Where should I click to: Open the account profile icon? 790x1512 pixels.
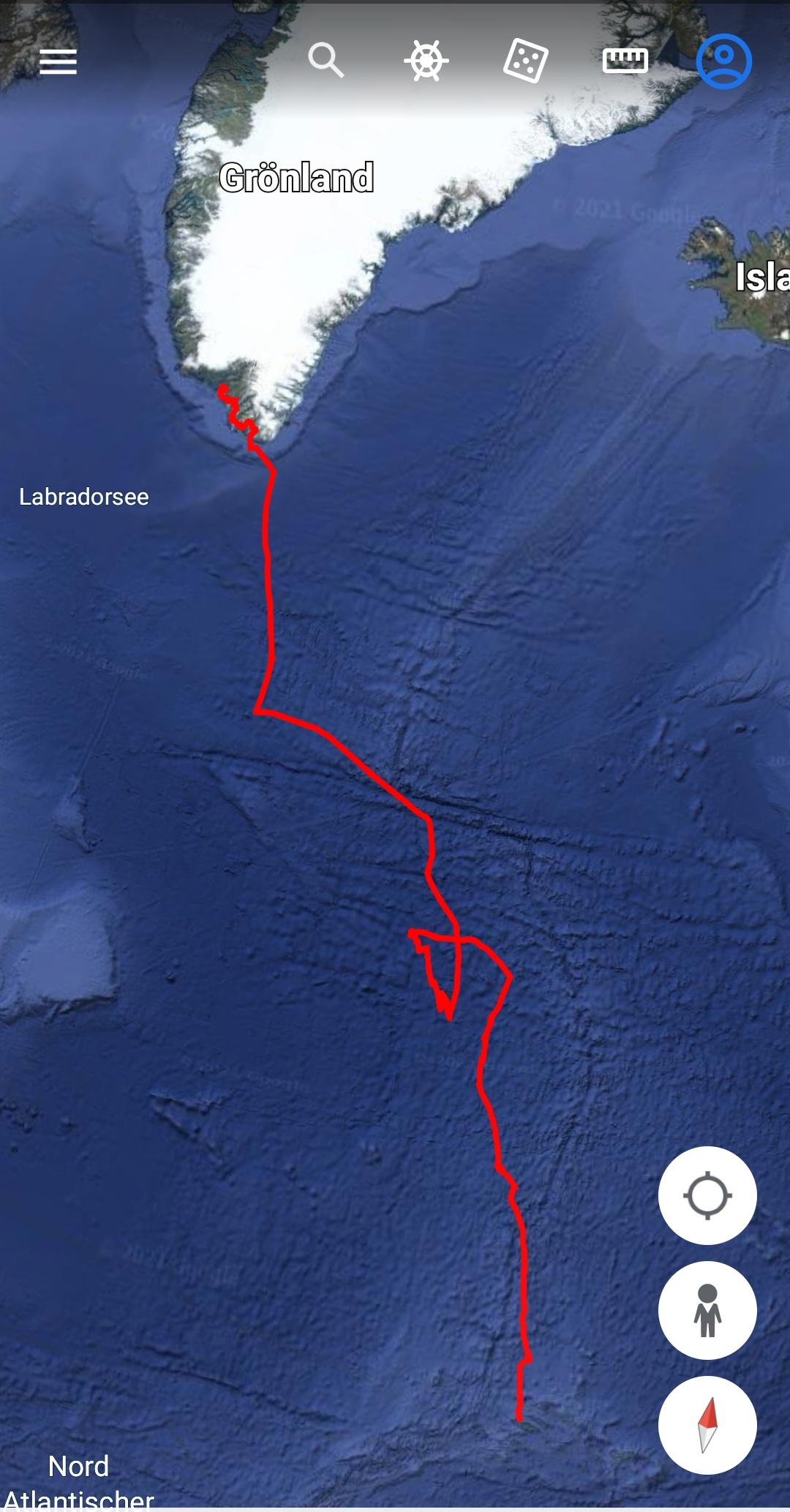click(724, 61)
